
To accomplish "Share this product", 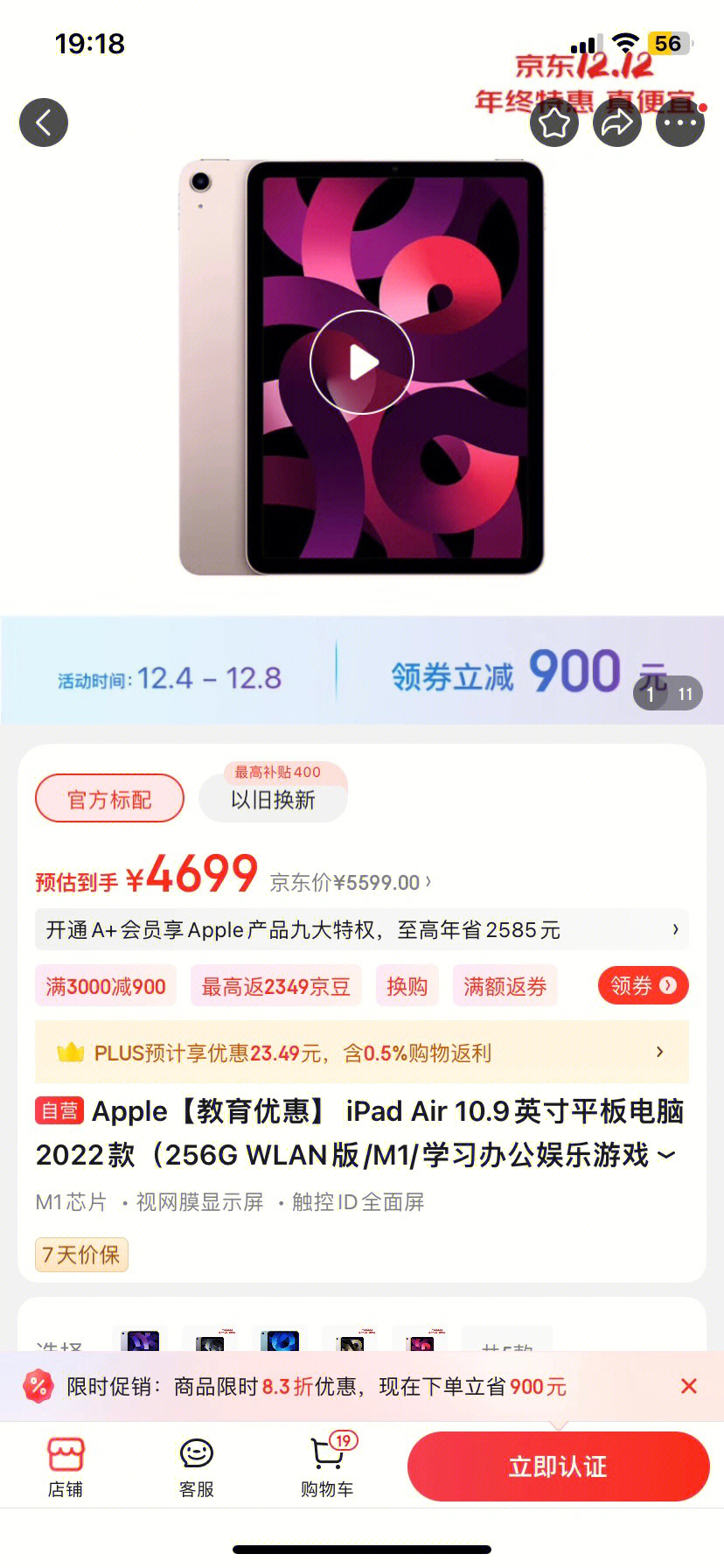I will pyautogui.click(x=617, y=123).
